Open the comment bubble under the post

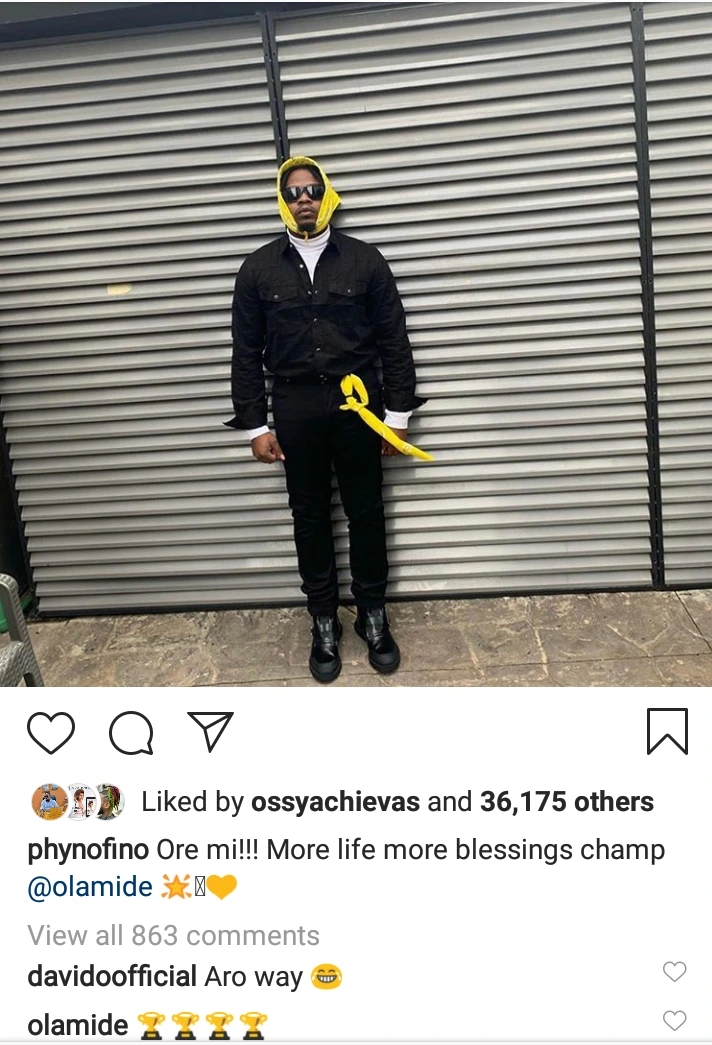pyautogui.click(x=131, y=734)
